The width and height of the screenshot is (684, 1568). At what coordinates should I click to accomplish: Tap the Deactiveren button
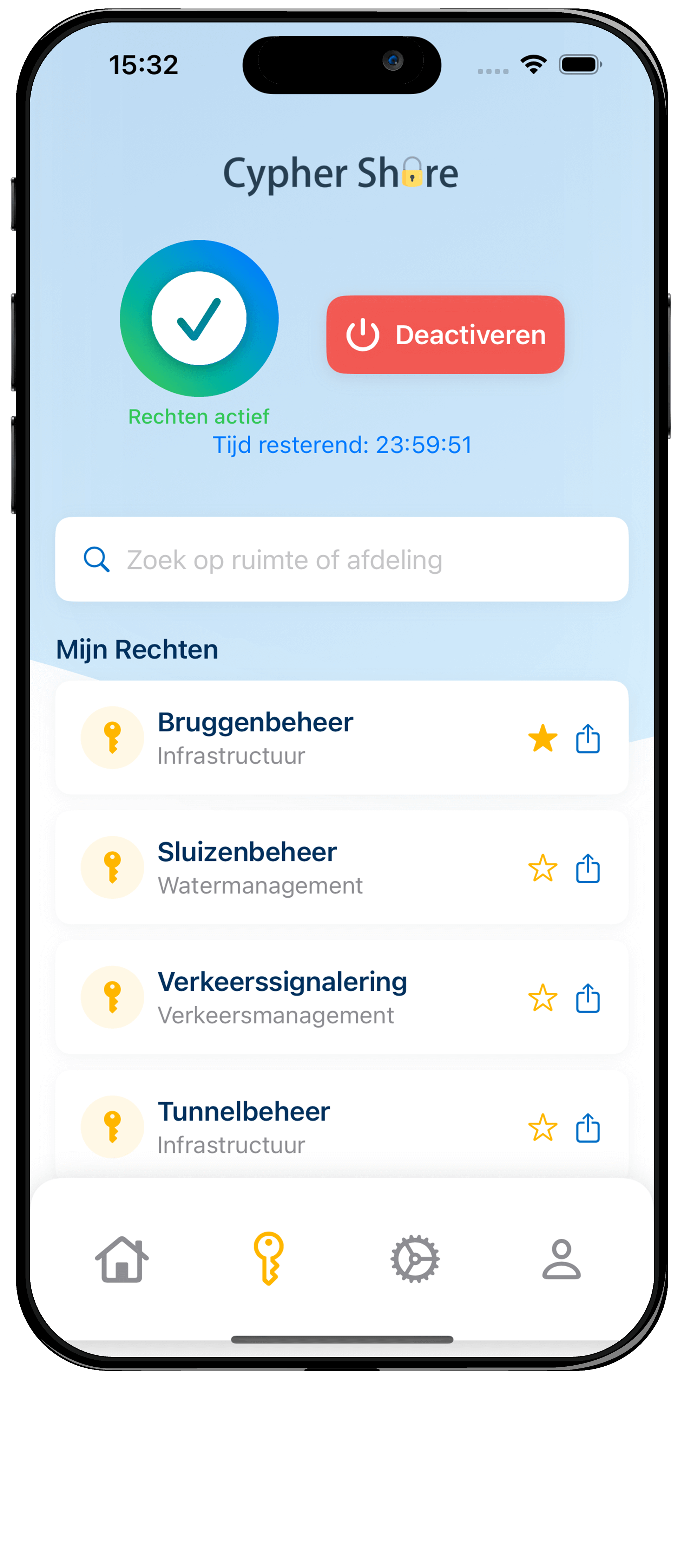pos(445,335)
